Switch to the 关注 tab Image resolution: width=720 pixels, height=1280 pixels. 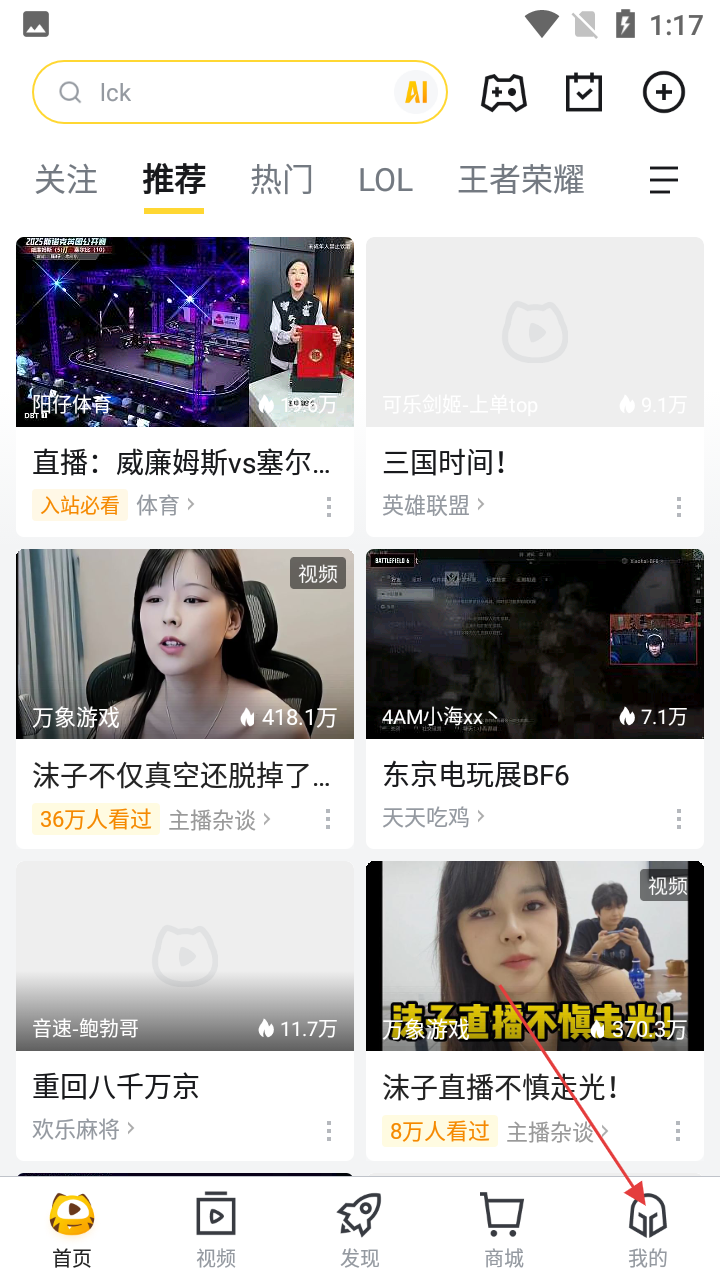tap(66, 181)
